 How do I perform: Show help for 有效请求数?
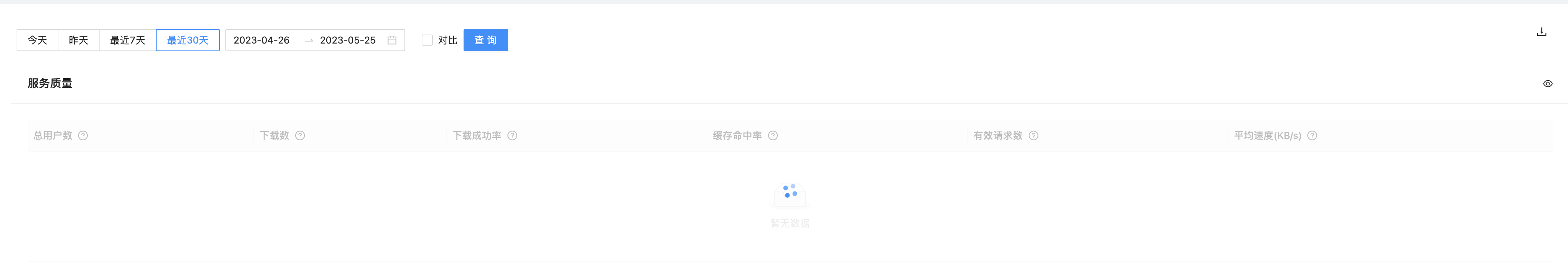click(x=1034, y=136)
